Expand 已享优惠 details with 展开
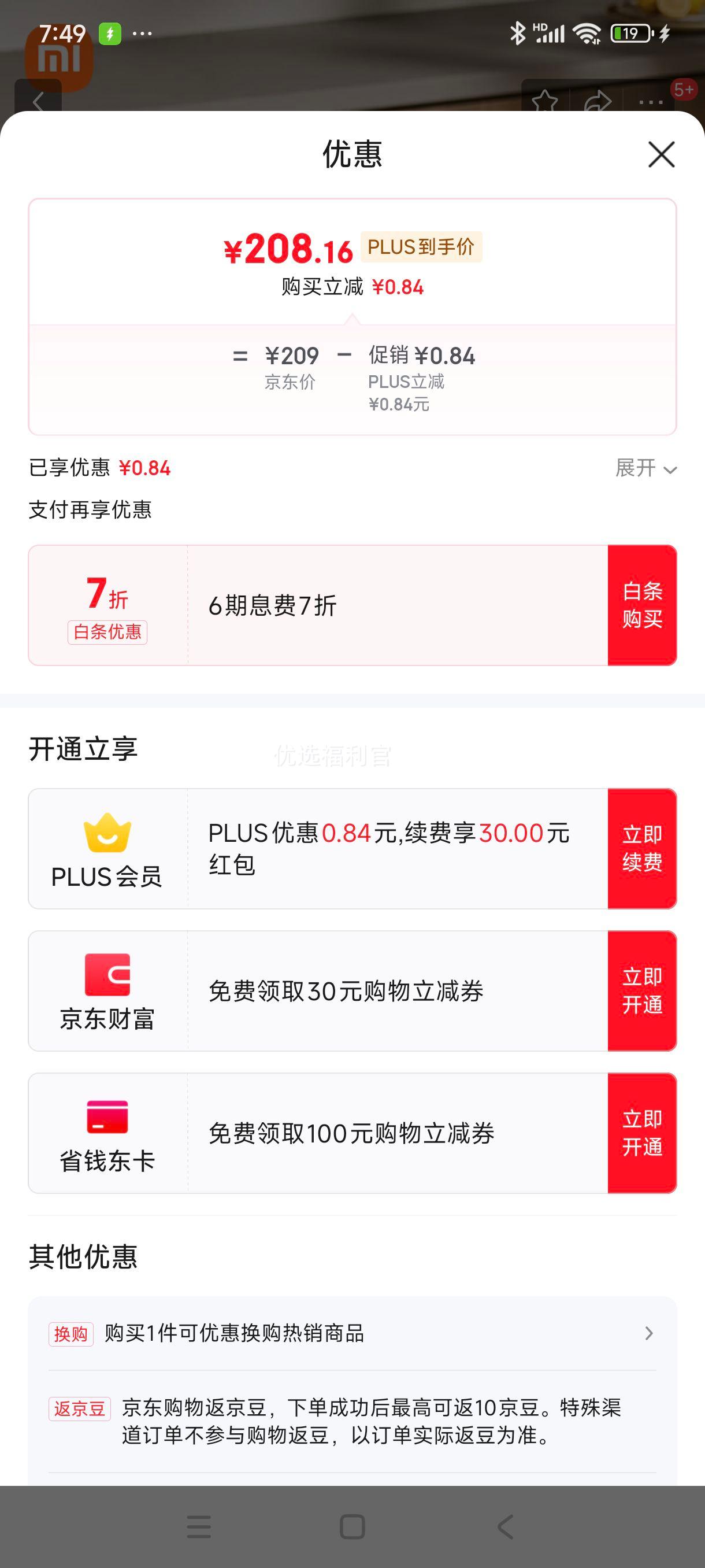 (x=646, y=468)
